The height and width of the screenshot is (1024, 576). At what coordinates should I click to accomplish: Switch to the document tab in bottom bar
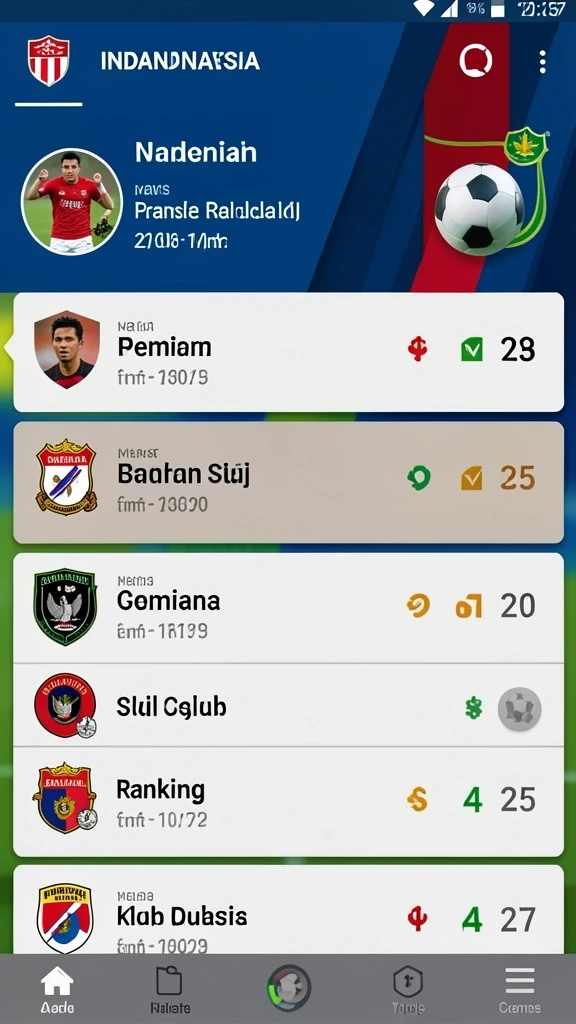click(x=170, y=989)
